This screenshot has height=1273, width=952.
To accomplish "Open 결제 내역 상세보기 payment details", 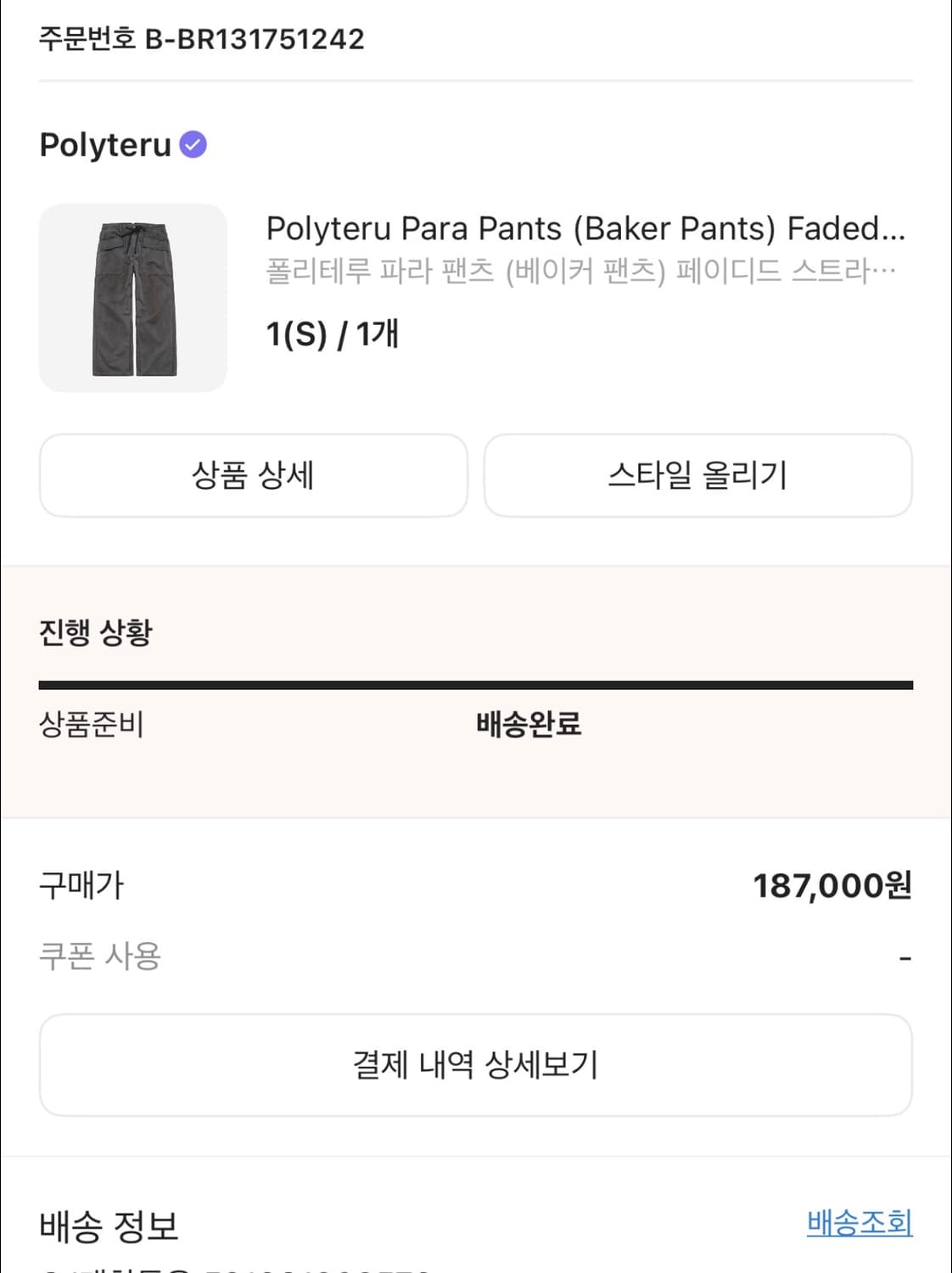I will coord(475,1063).
